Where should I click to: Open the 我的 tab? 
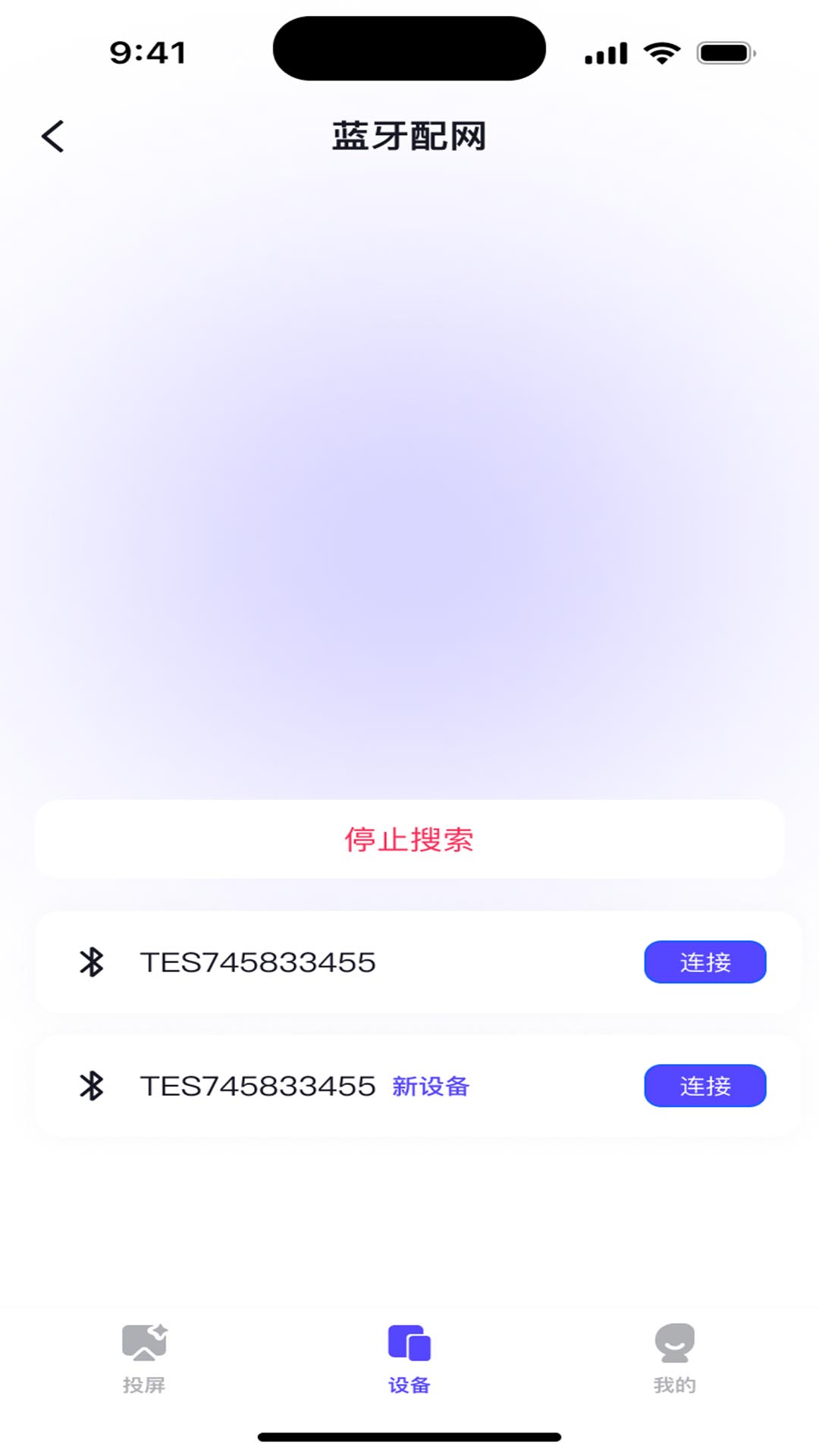pos(674,1357)
